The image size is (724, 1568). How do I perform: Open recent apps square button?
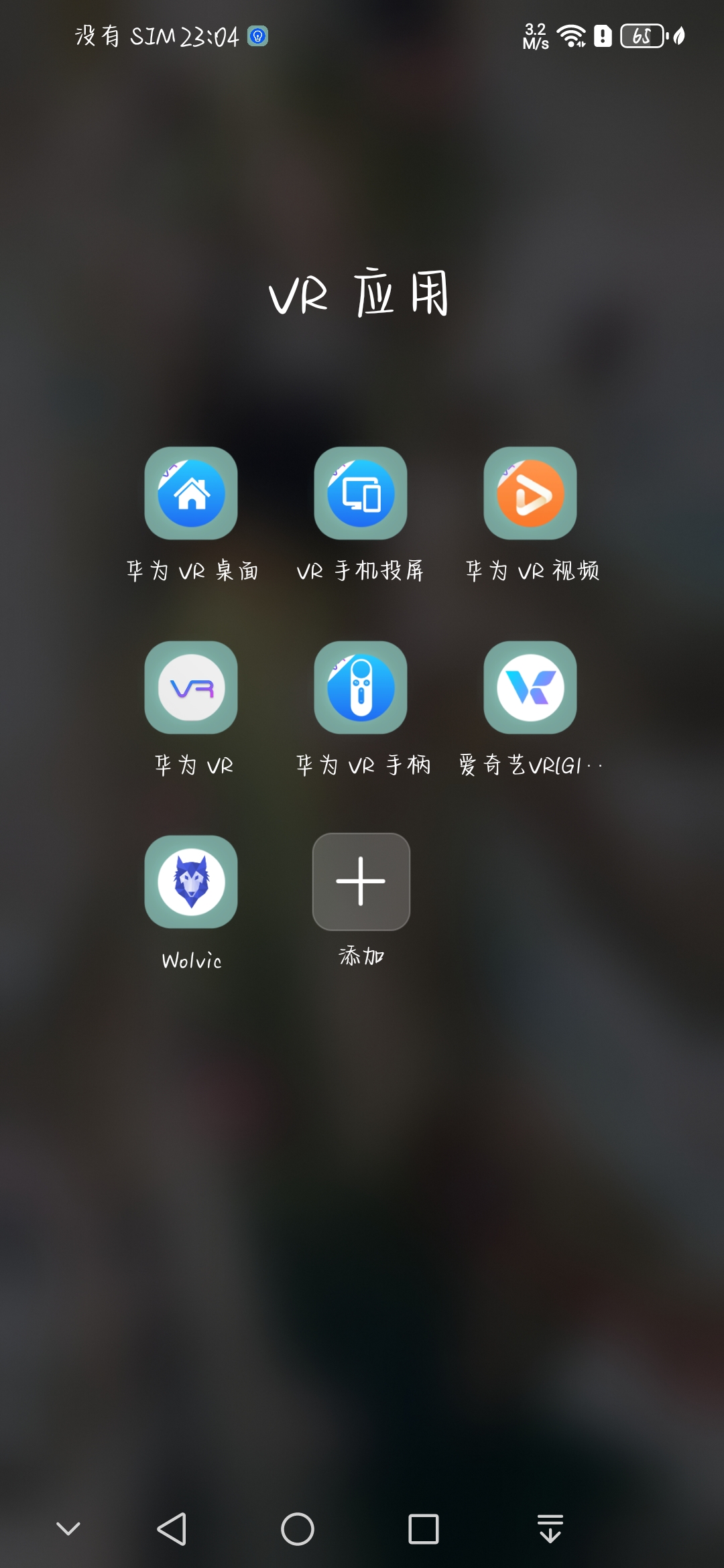point(424,1529)
